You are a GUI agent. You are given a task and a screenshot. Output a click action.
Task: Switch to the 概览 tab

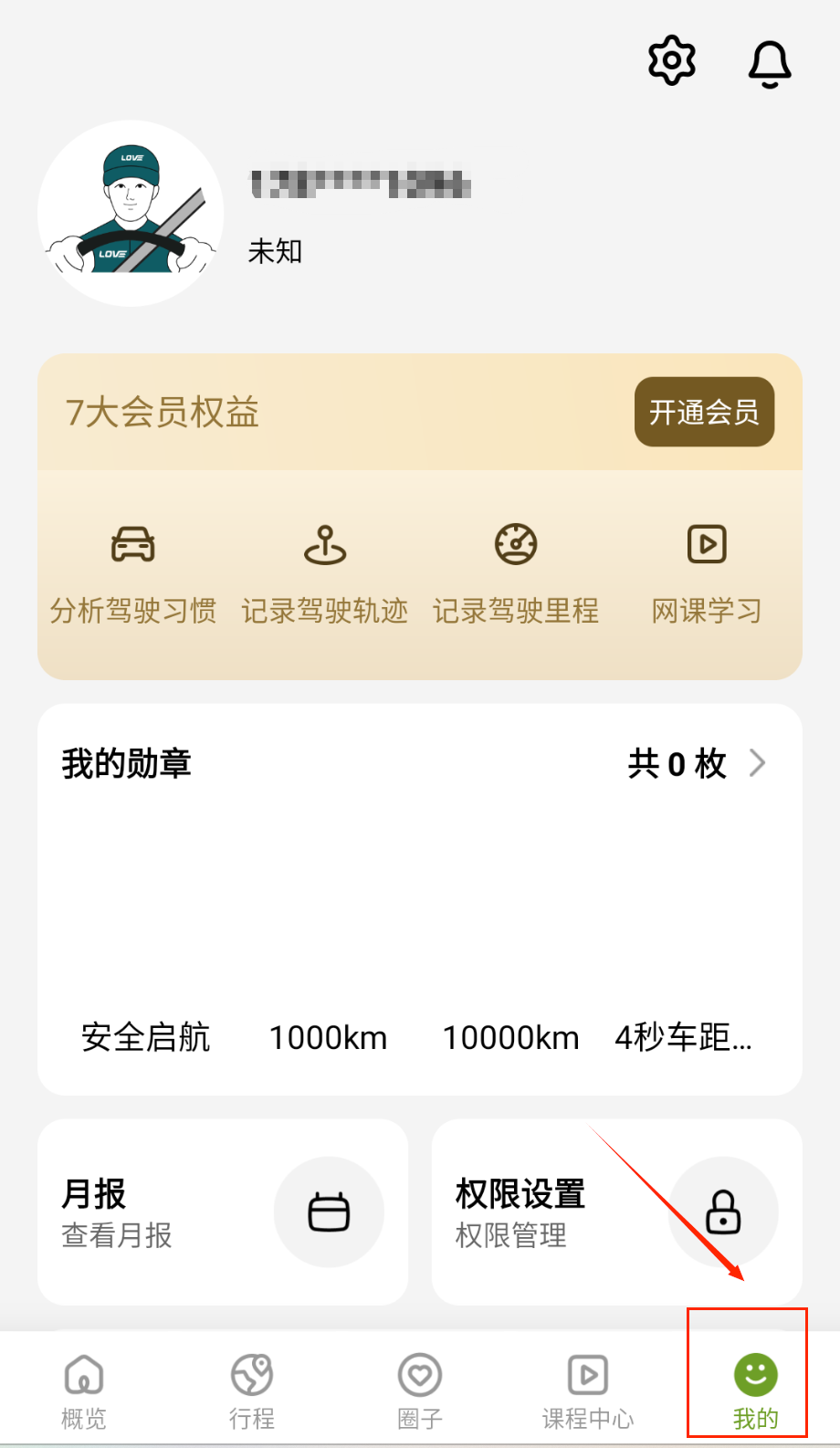[84, 1390]
